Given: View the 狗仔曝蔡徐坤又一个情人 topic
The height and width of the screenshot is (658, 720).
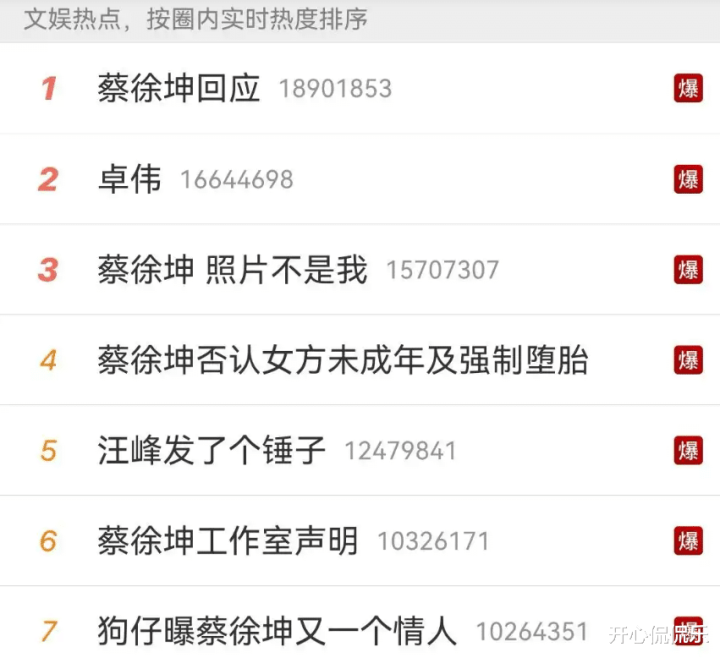Looking at the screenshot, I should (277, 631).
